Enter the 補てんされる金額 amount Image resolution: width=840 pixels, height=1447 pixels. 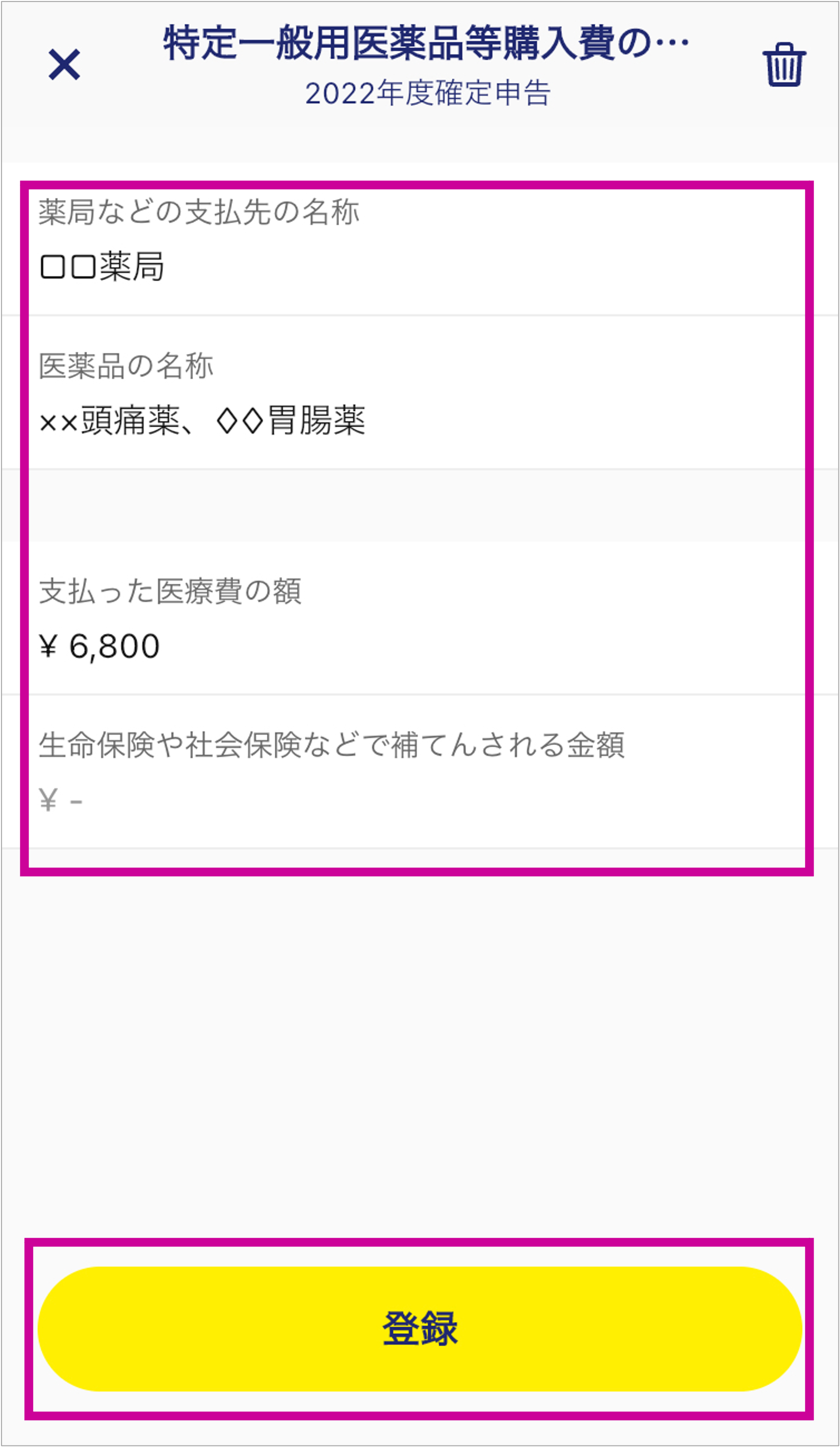click(420, 772)
